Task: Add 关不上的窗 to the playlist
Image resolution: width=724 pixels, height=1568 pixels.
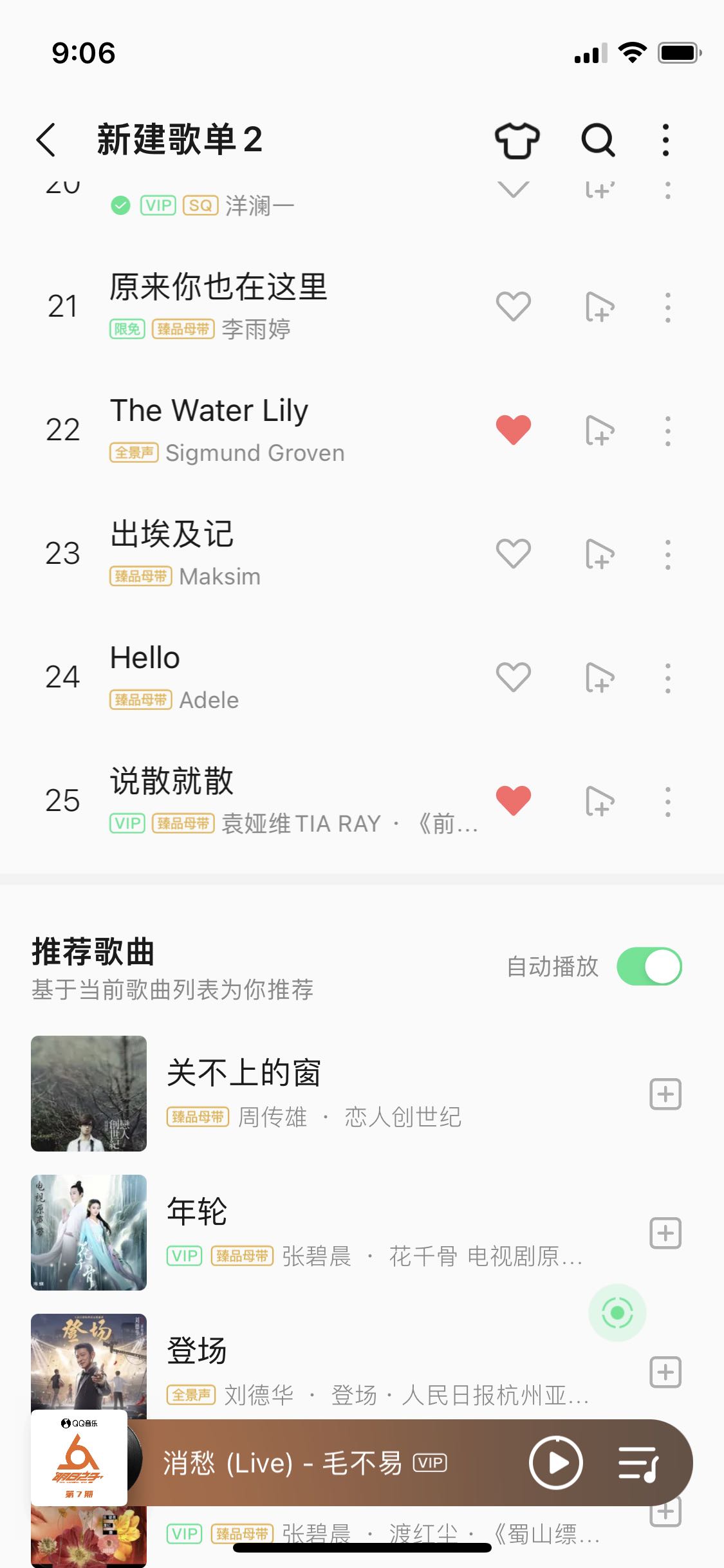Action: [665, 1094]
